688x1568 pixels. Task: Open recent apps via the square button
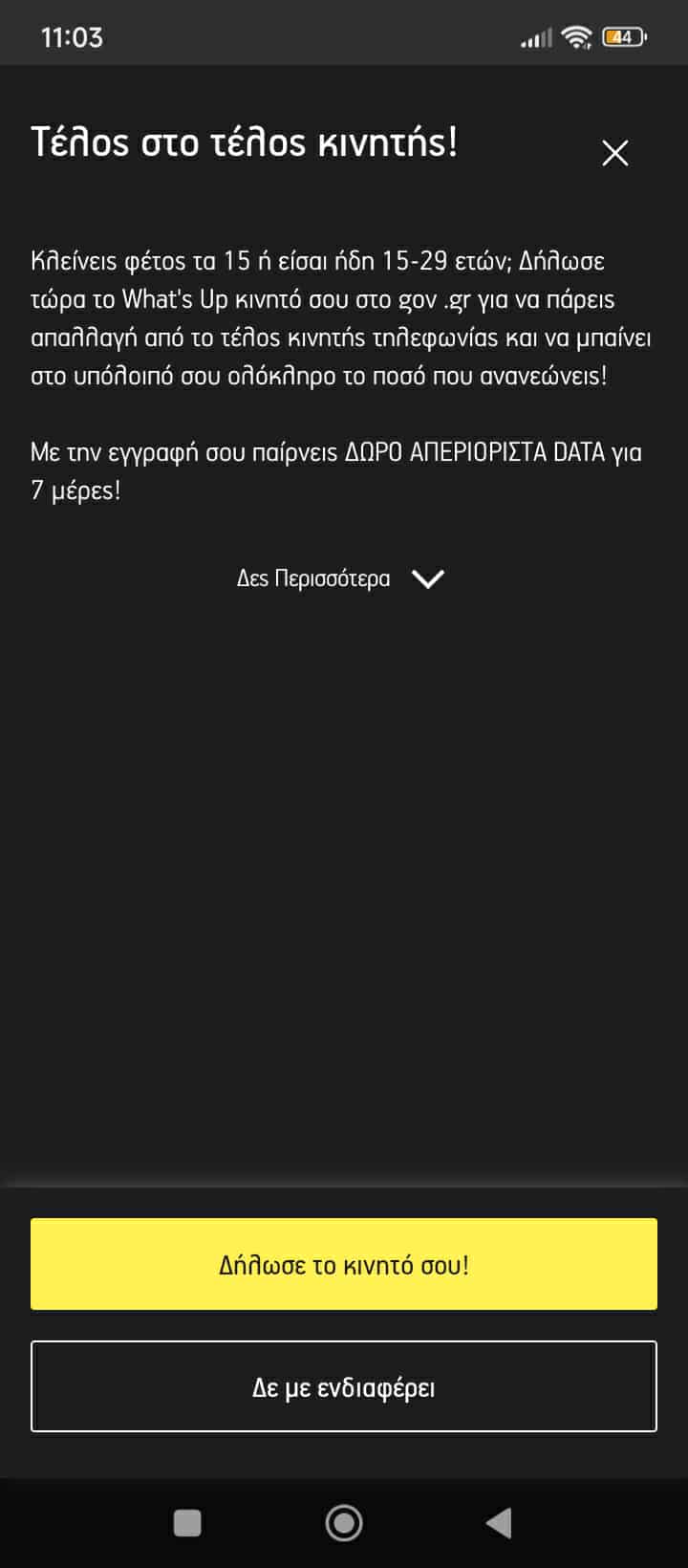click(187, 1523)
